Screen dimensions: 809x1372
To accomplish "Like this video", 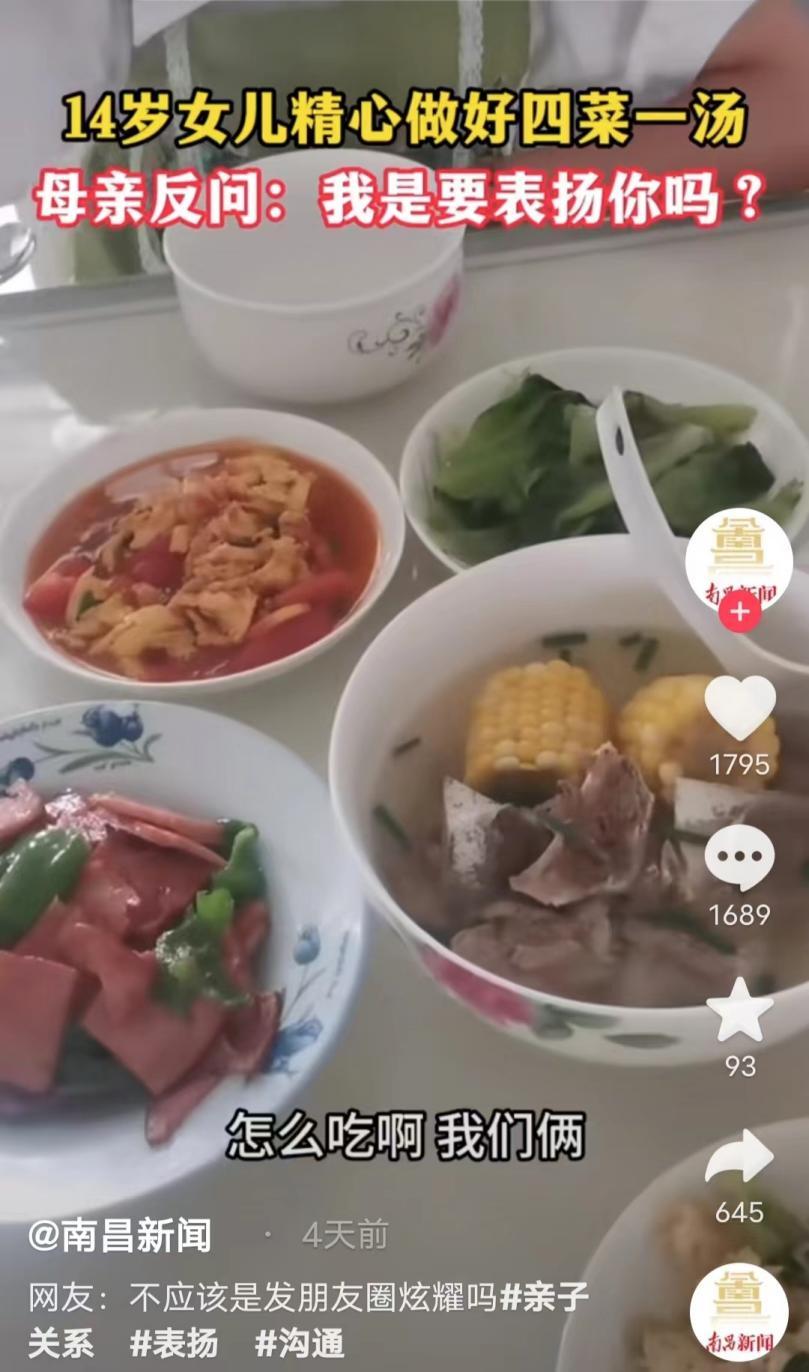I will 739,707.
